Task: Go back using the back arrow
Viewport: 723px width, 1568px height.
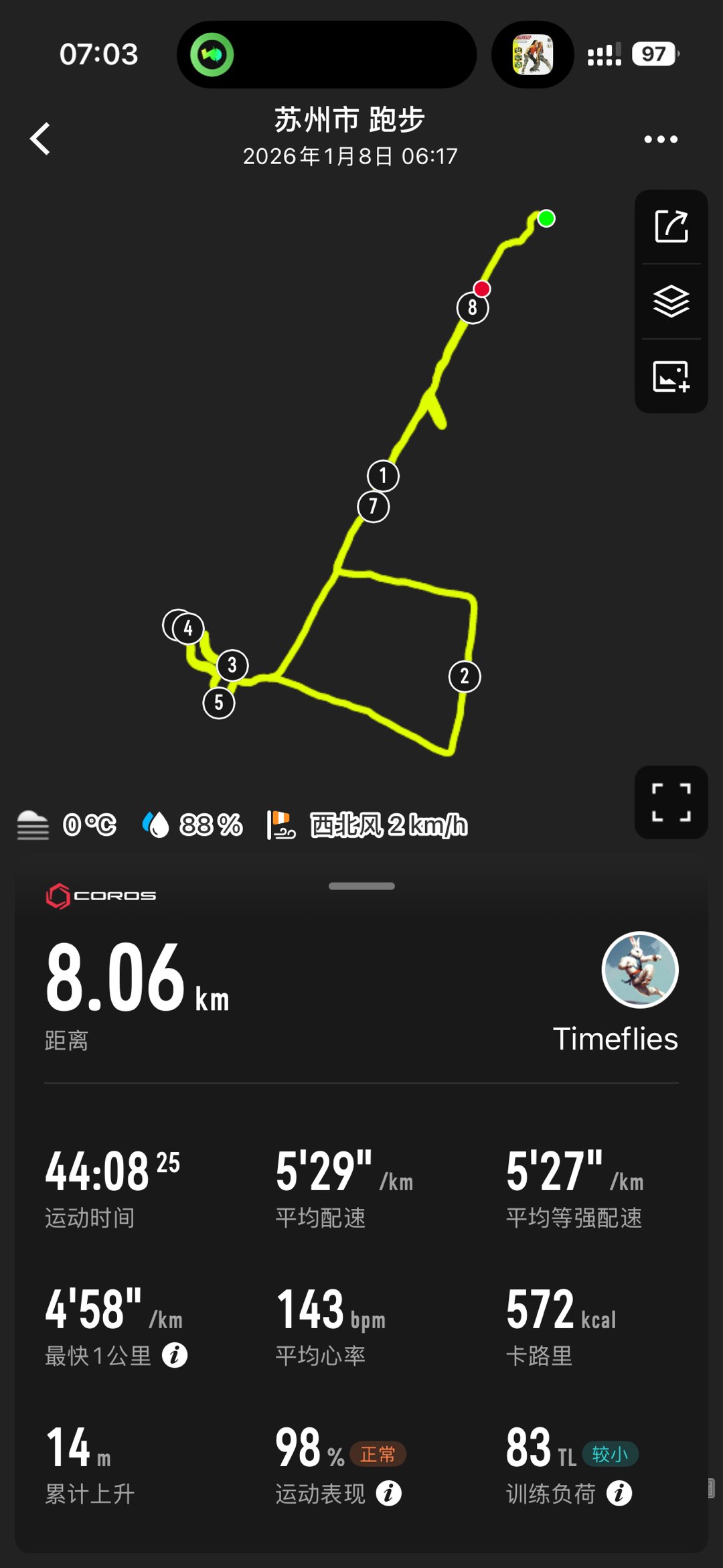Action: pyautogui.click(x=41, y=139)
